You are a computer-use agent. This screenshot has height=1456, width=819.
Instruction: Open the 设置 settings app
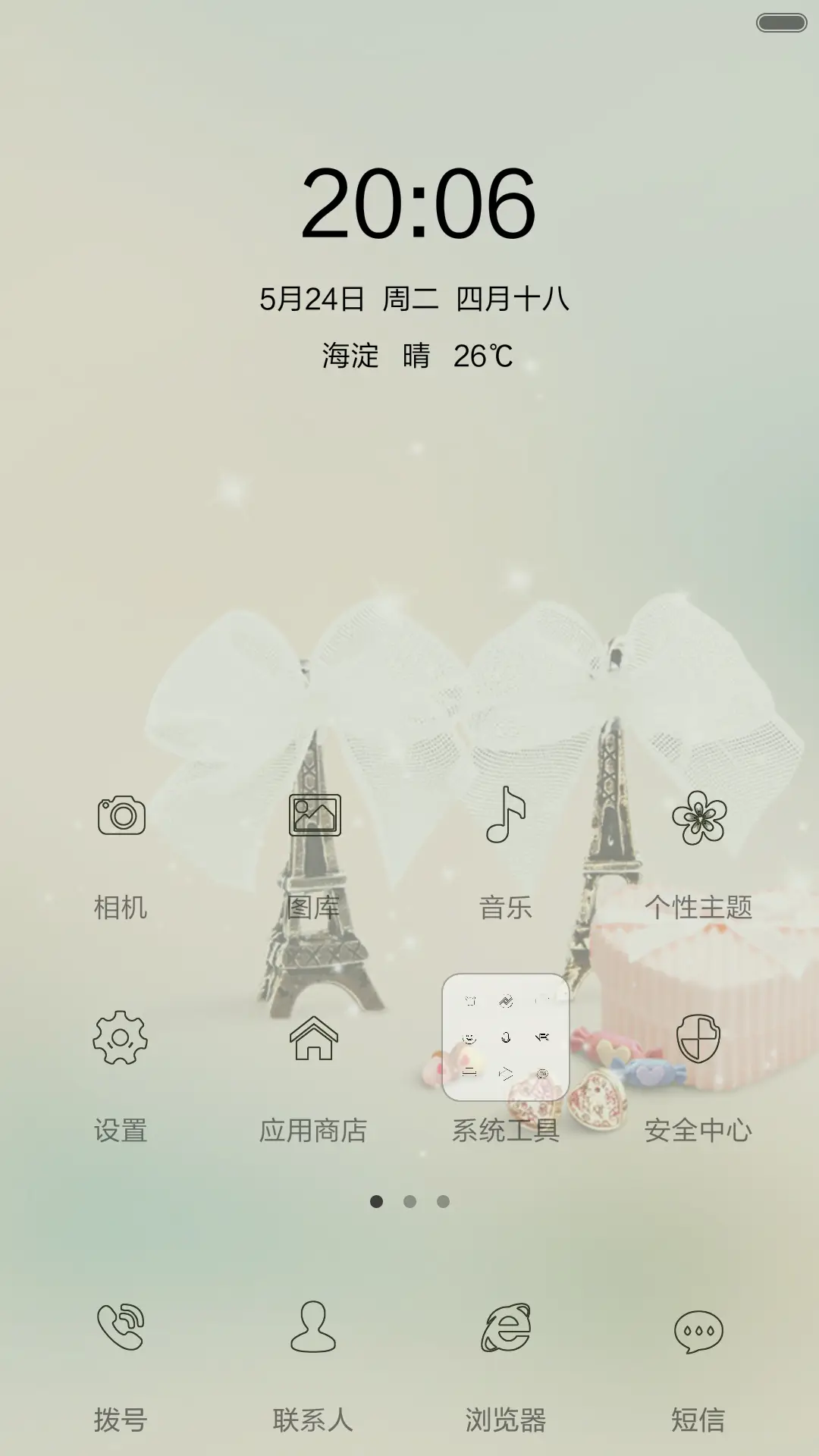[121, 1040]
